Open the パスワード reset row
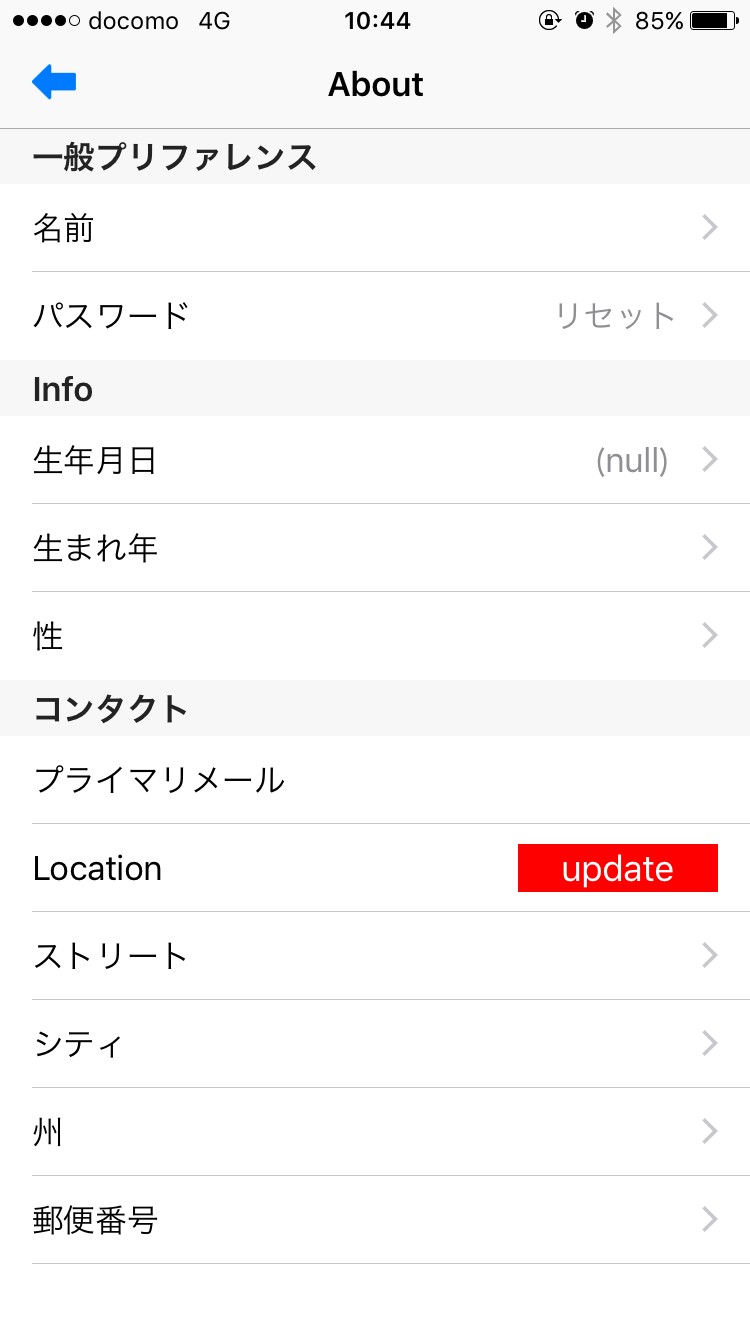This screenshot has width=750, height=1334. tap(375, 316)
